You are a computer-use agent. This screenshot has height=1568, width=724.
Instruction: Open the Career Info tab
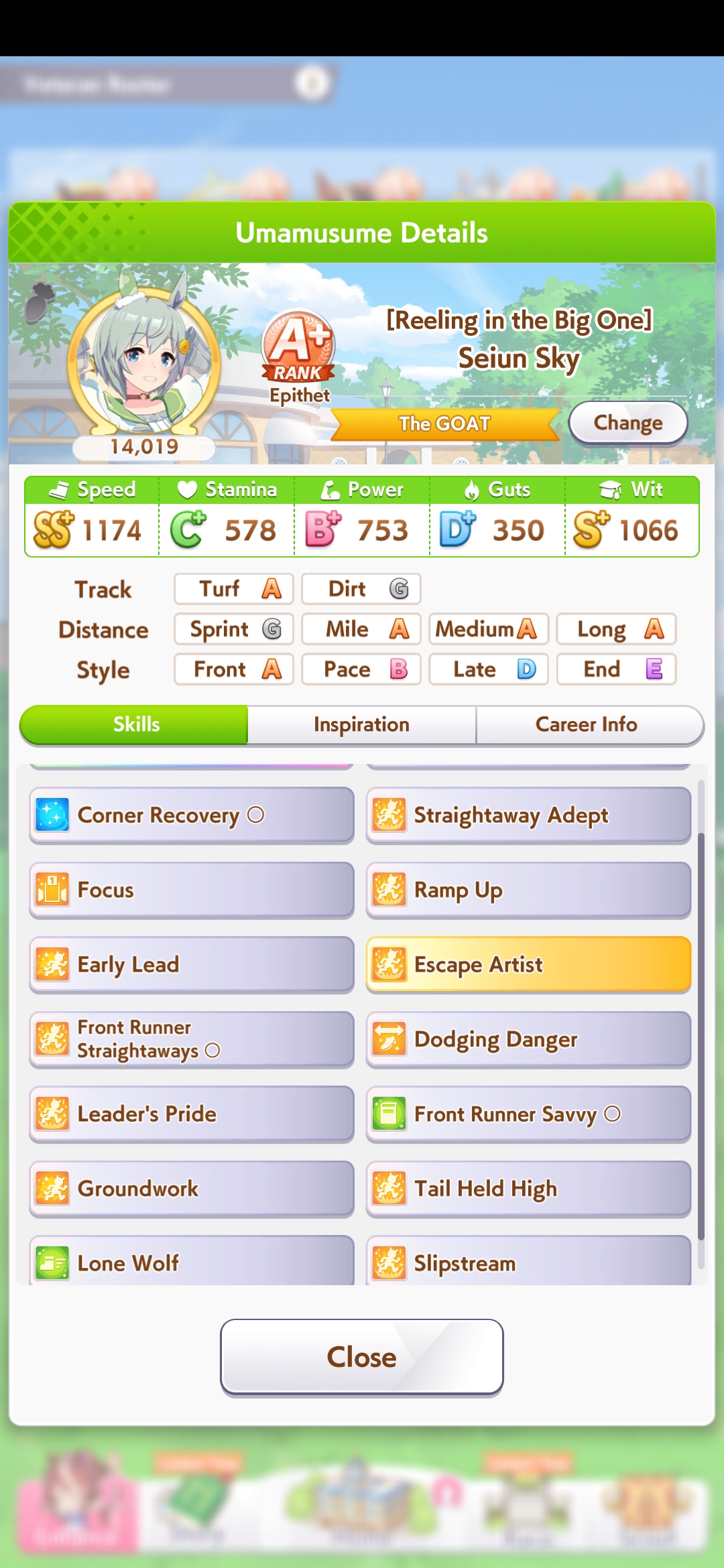click(587, 724)
